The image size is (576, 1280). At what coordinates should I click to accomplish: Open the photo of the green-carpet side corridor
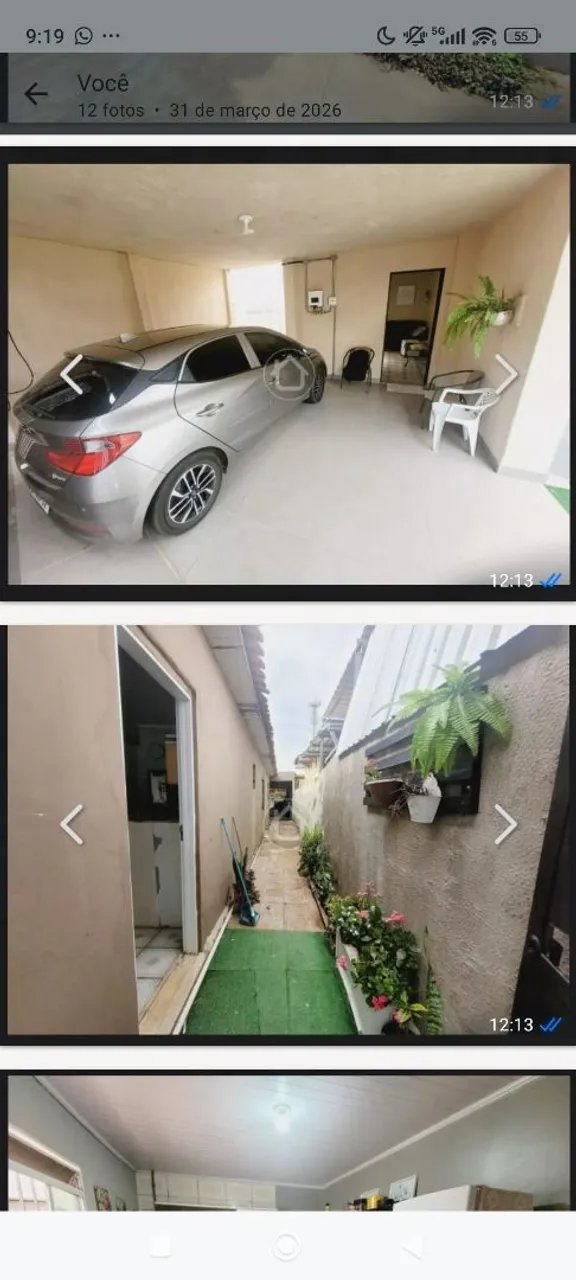[x=288, y=830]
